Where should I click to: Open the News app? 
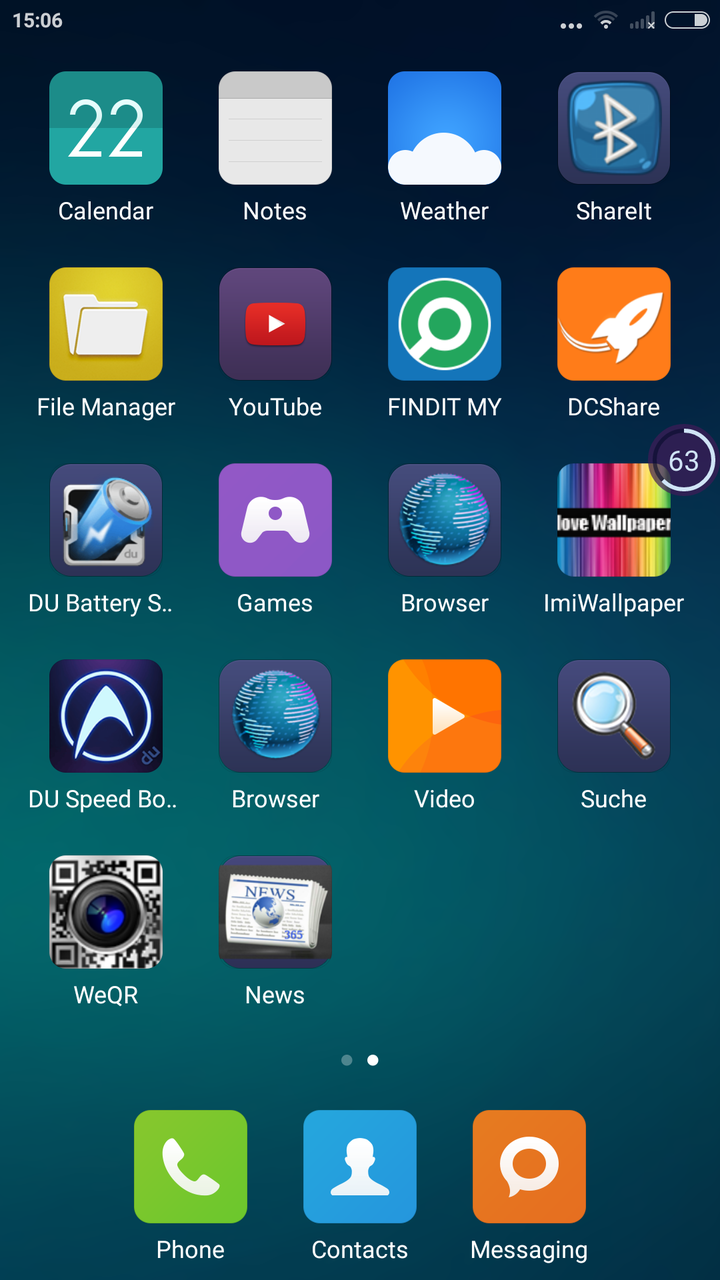275,912
